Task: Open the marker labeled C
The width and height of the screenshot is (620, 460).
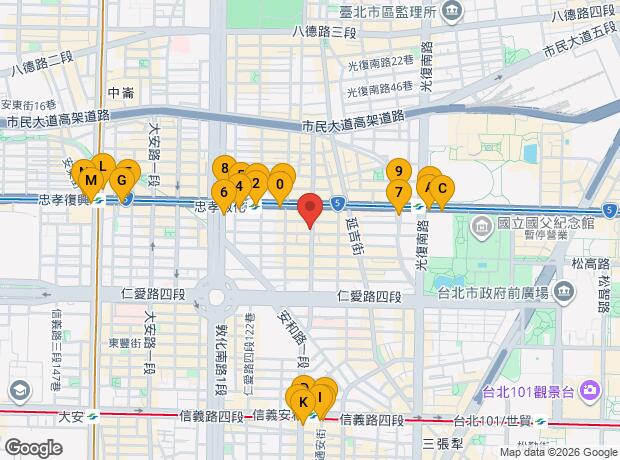Action: point(442,187)
